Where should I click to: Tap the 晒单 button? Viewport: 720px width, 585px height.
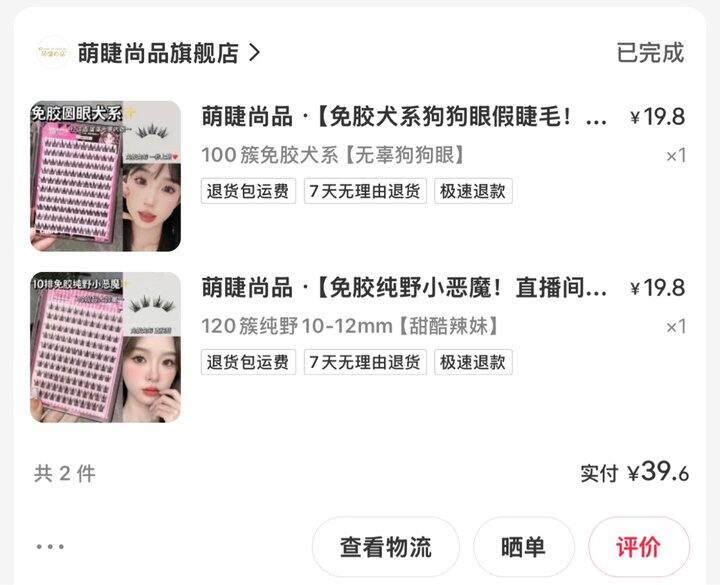pyautogui.click(x=523, y=547)
